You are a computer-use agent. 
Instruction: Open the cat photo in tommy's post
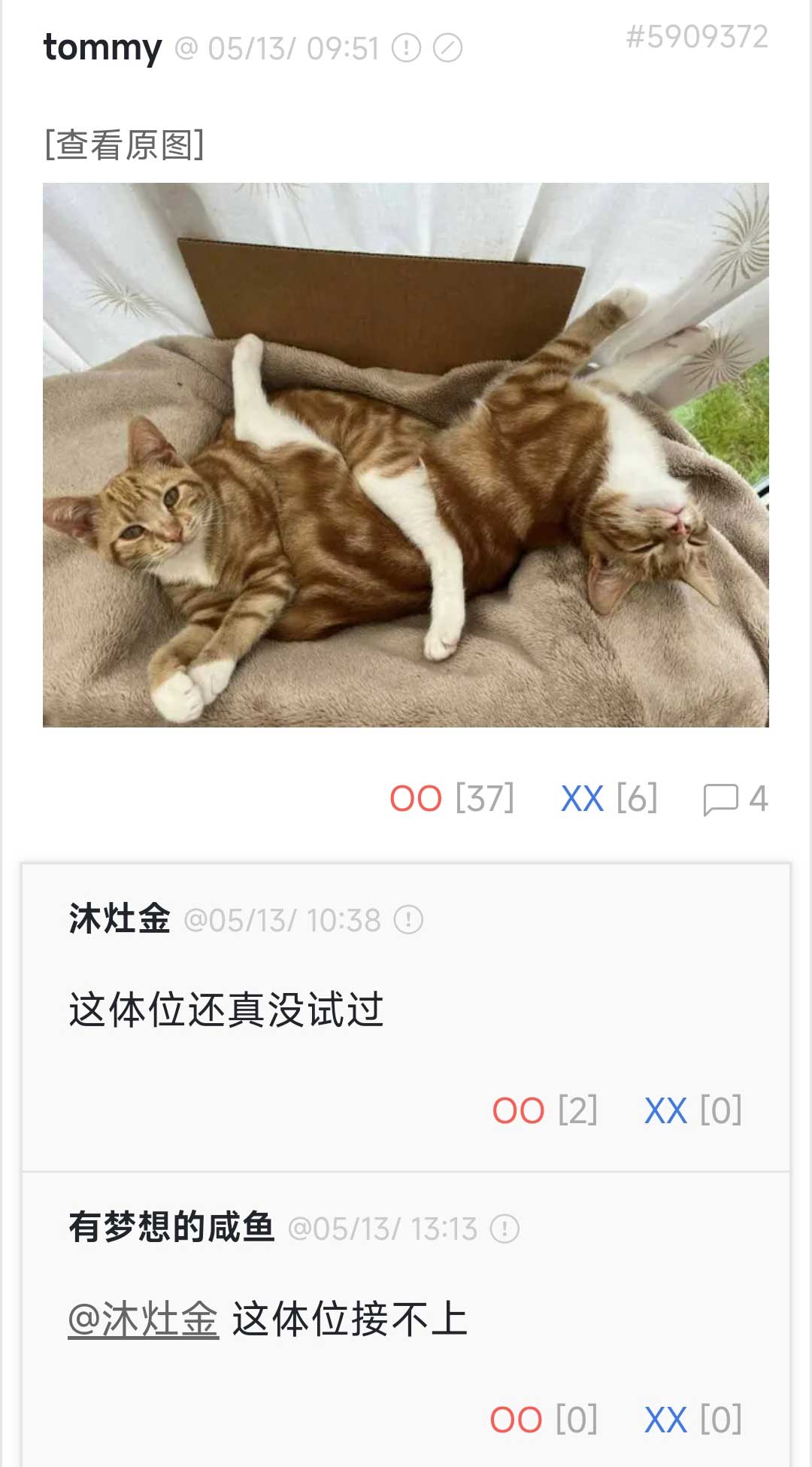pyautogui.click(x=406, y=455)
